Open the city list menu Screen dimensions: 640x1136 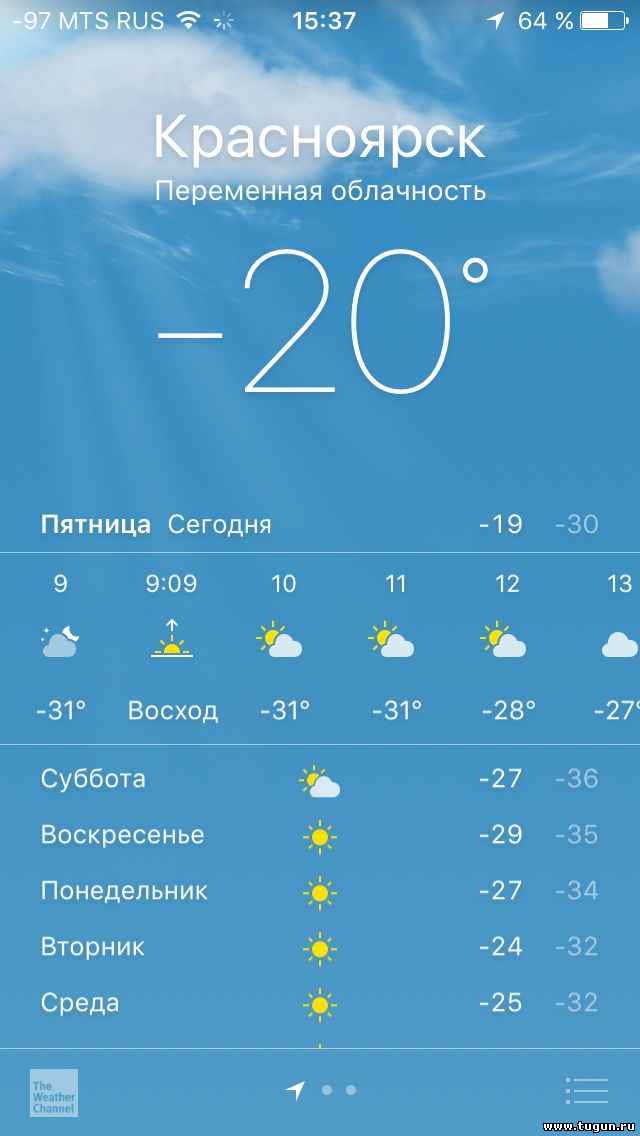pyautogui.click(x=586, y=1090)
